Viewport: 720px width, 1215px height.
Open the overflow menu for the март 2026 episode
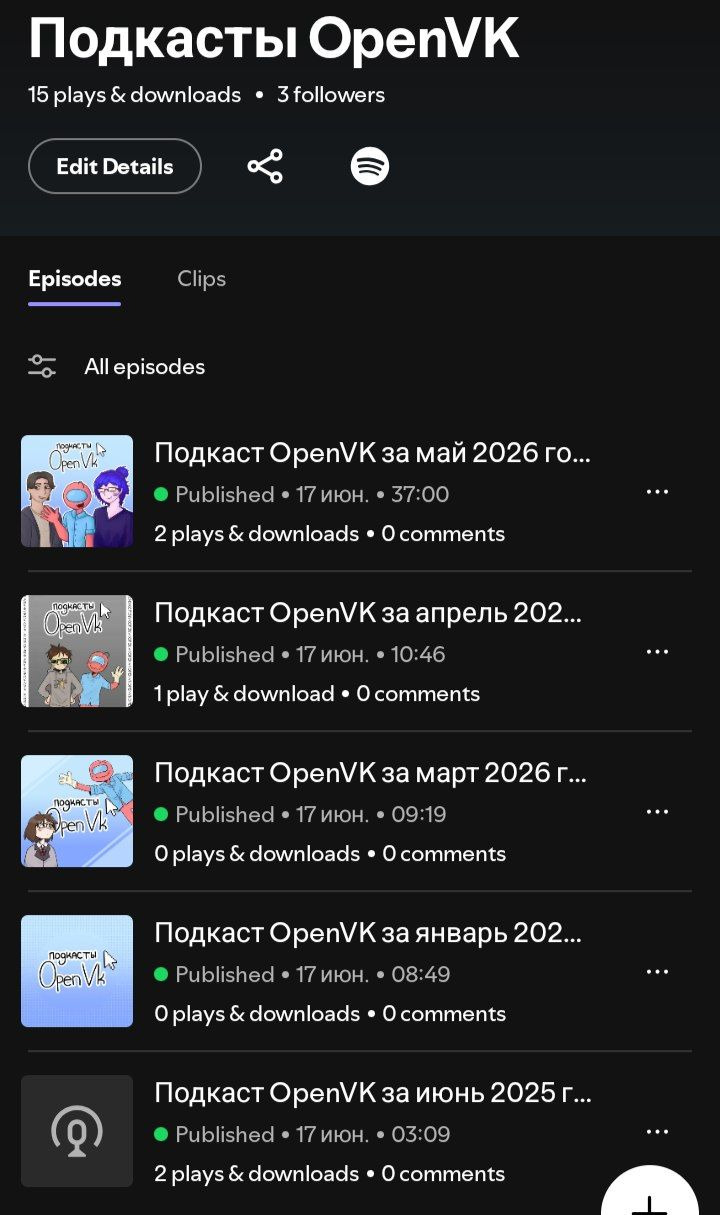(x=657, y=812)
